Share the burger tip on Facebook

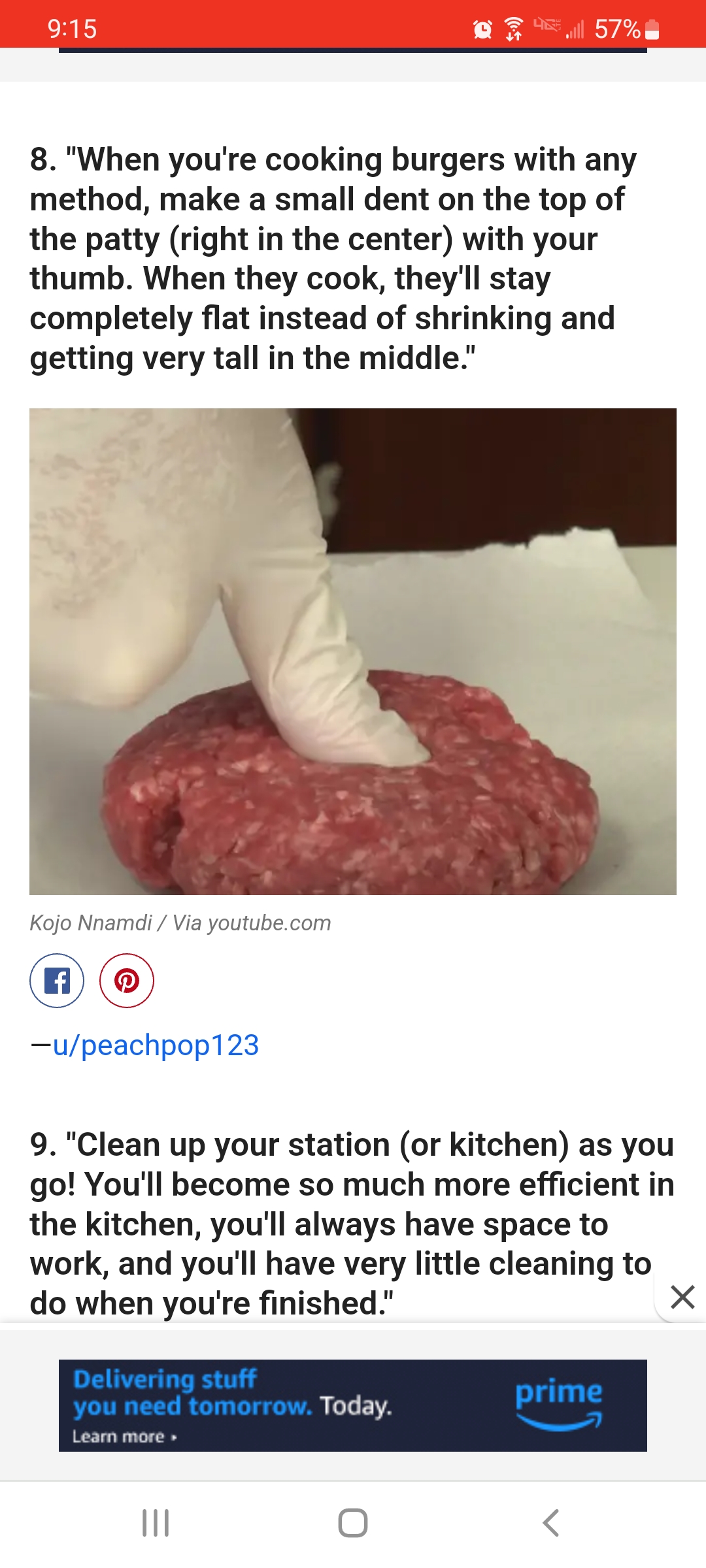coord(57,981)
